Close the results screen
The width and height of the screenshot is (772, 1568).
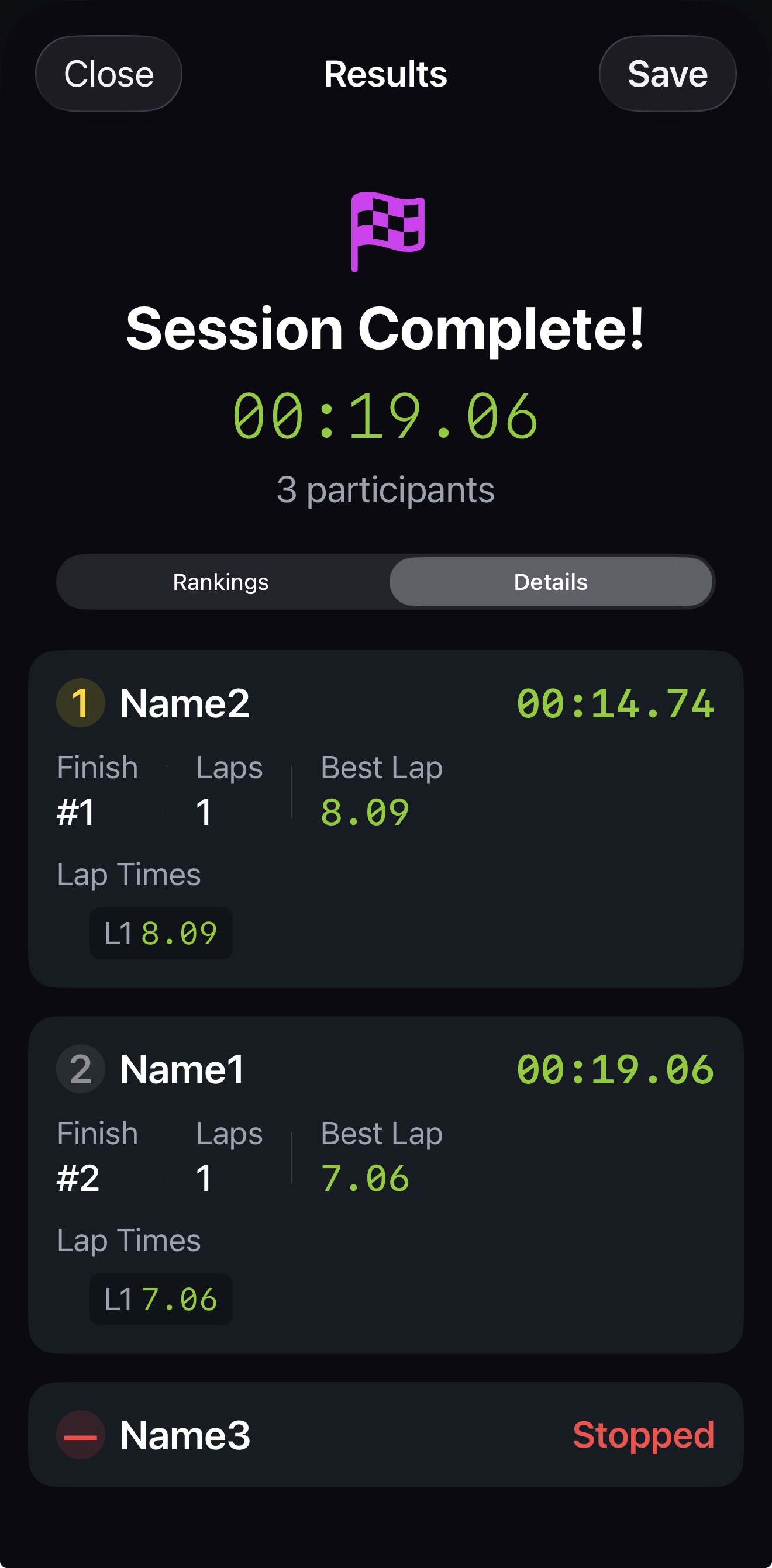pyautogui.click(x=108, y=74)
